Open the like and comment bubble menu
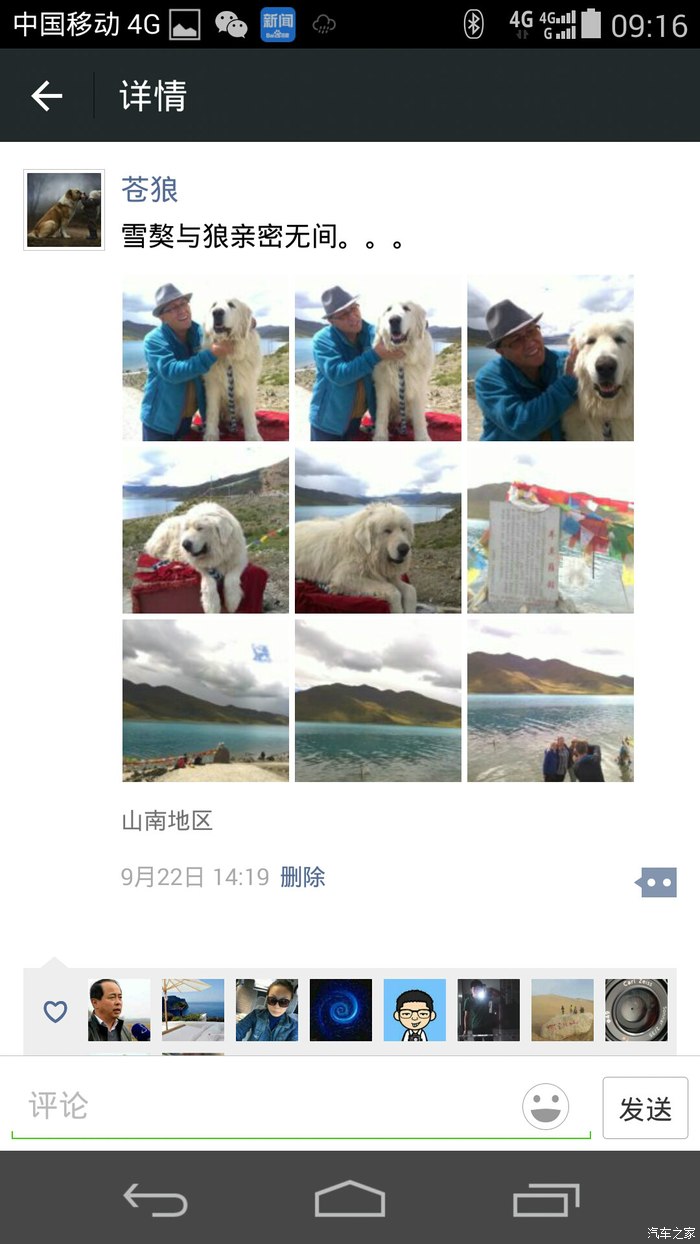The height and width of the screenshot is (1244, 700). (657, 882)
